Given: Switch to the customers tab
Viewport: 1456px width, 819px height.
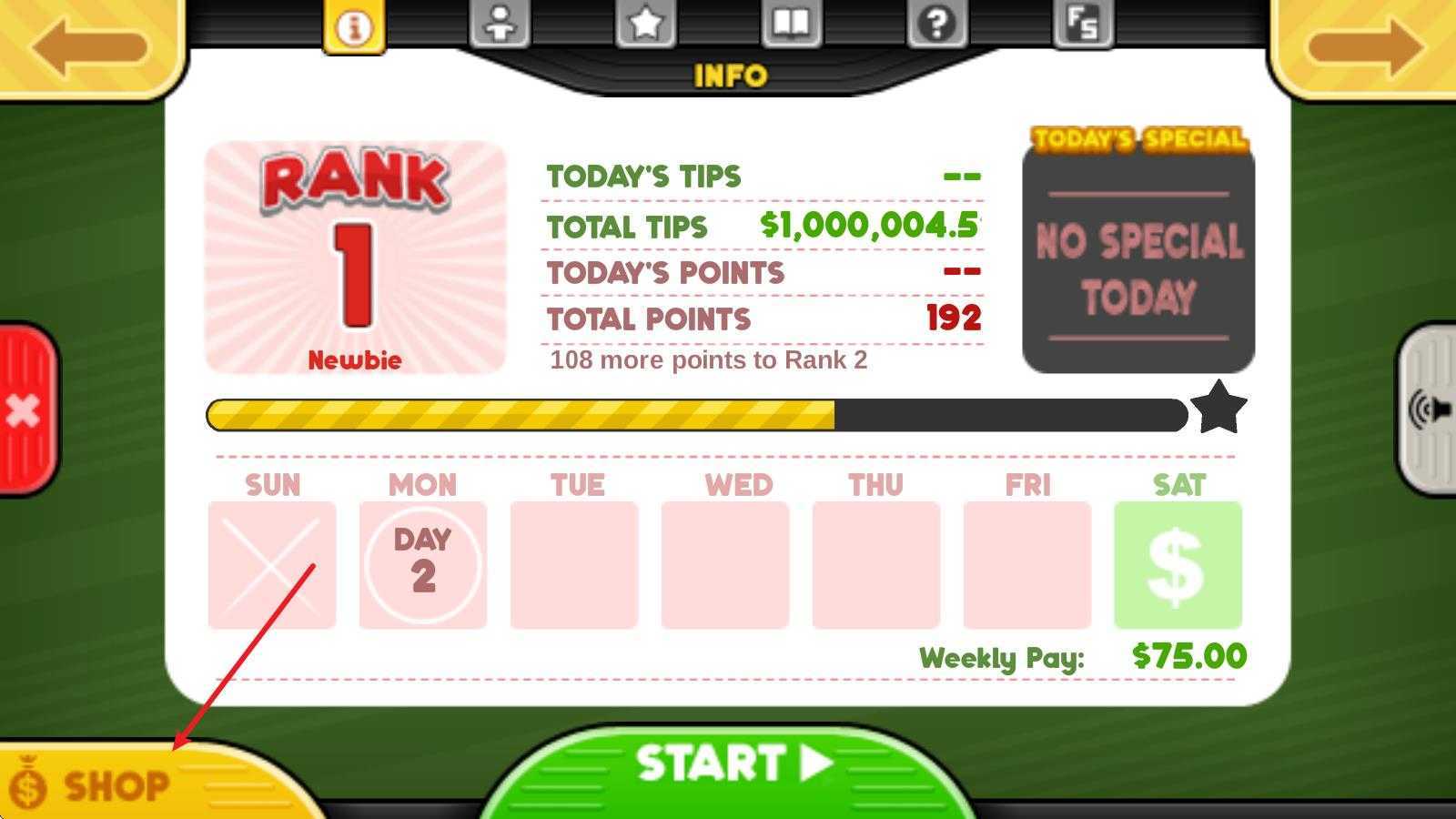Looking at the screenshot, I should 500,24.
